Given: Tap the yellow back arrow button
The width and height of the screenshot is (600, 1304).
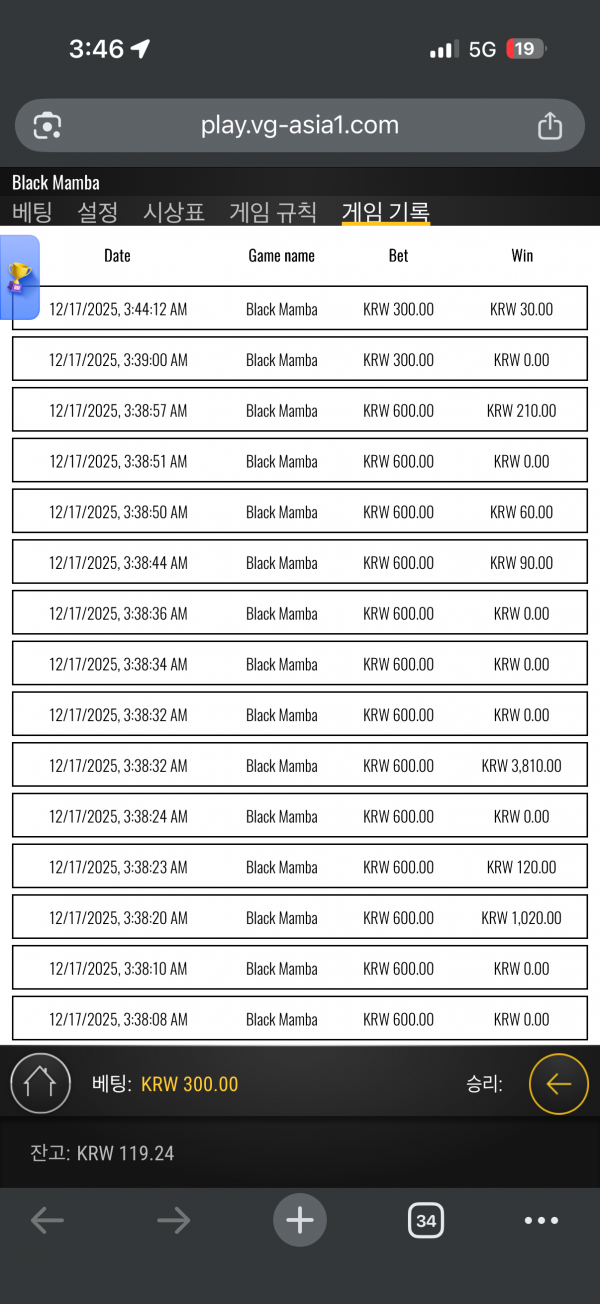Looking at the screenshot, I should point(558,1083).
